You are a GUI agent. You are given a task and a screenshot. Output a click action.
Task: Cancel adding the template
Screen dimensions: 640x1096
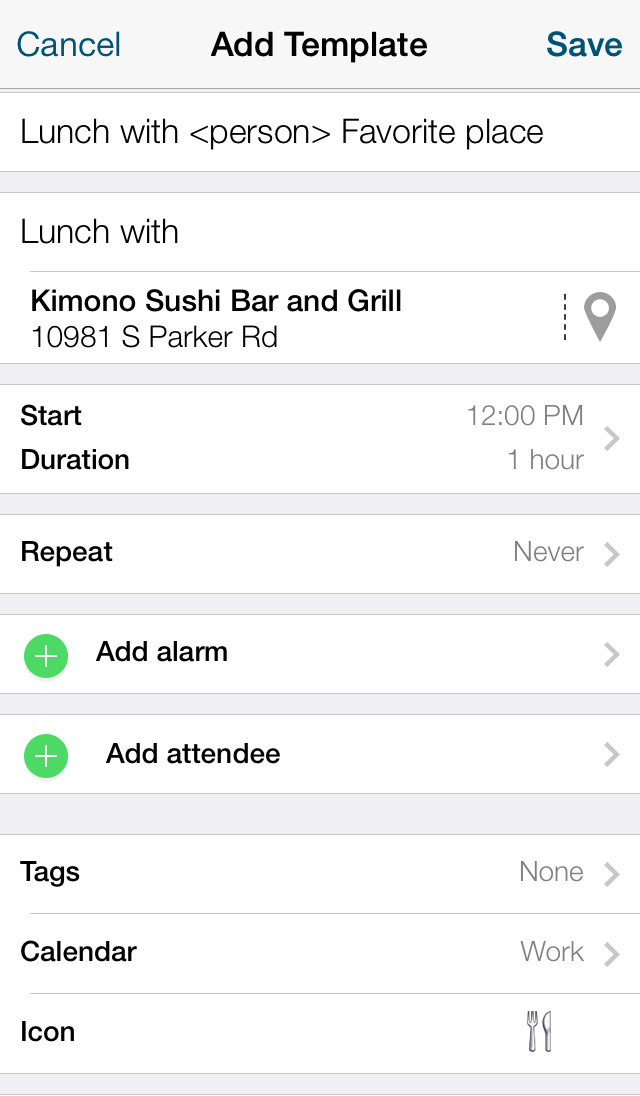pyautogui.click(x=68, y=45)
